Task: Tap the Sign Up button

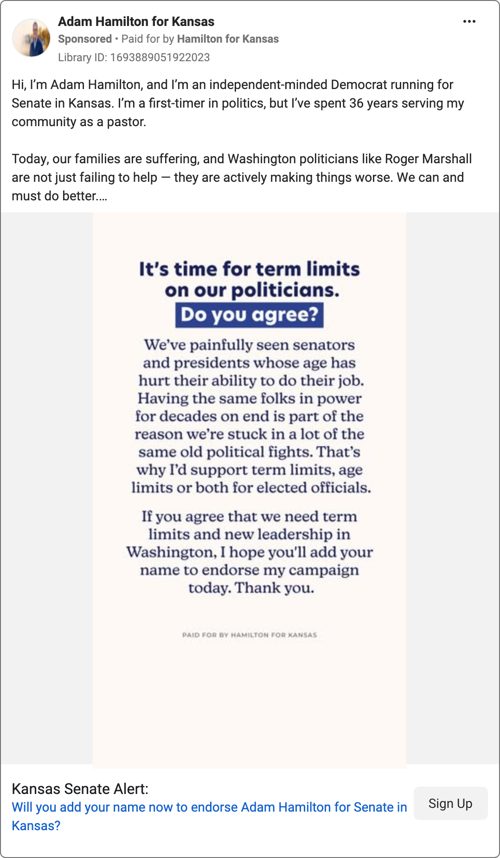Action: (x=450, y=803)
